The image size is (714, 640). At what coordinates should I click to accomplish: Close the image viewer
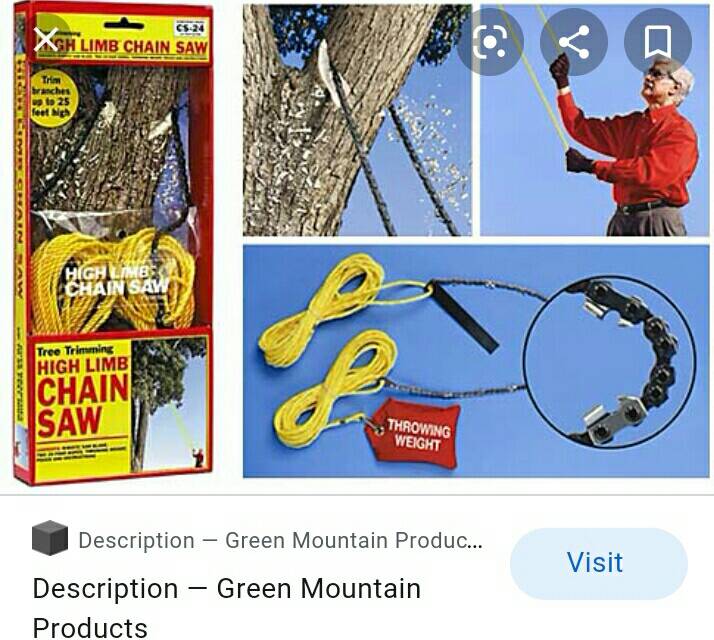coord(45,41)
